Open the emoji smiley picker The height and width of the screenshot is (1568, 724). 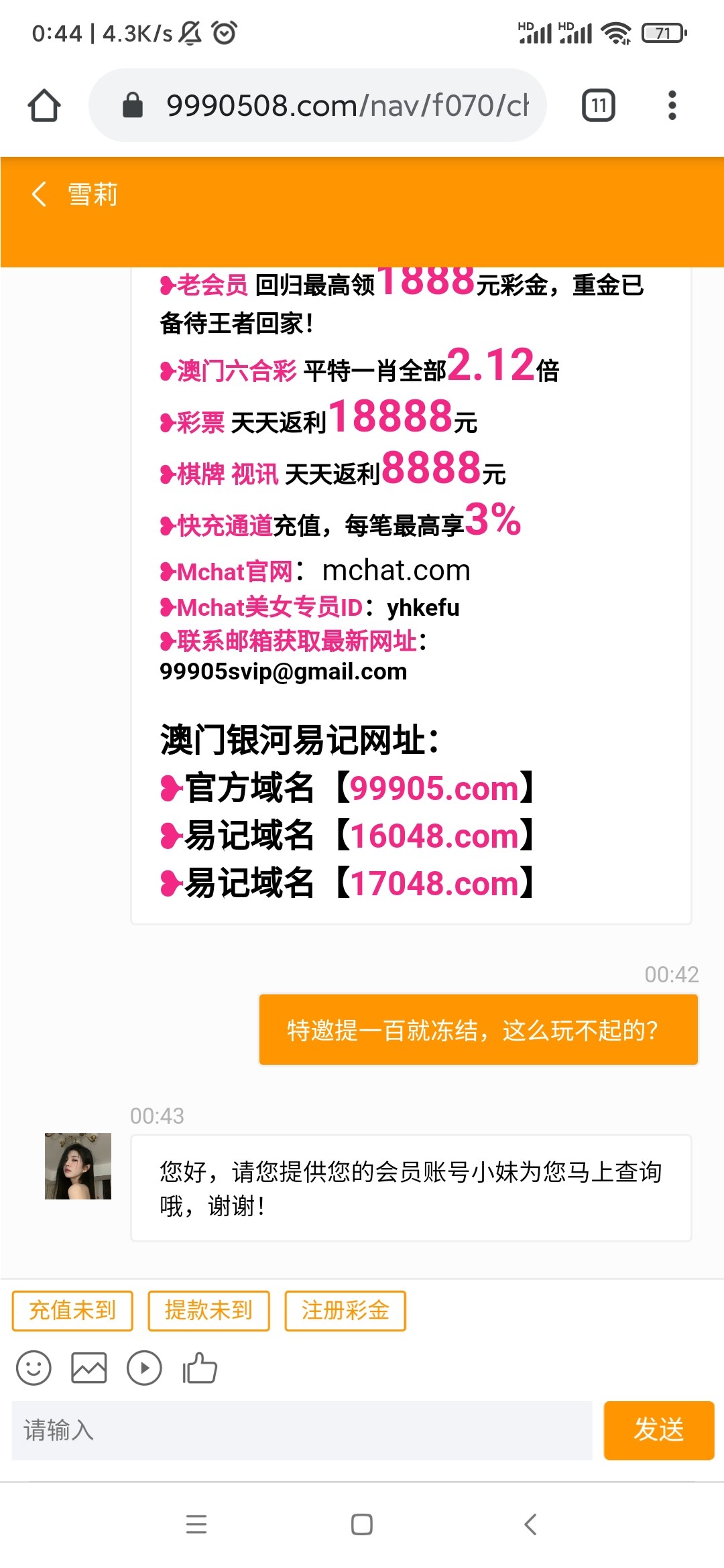click(x=33, y=1368)
